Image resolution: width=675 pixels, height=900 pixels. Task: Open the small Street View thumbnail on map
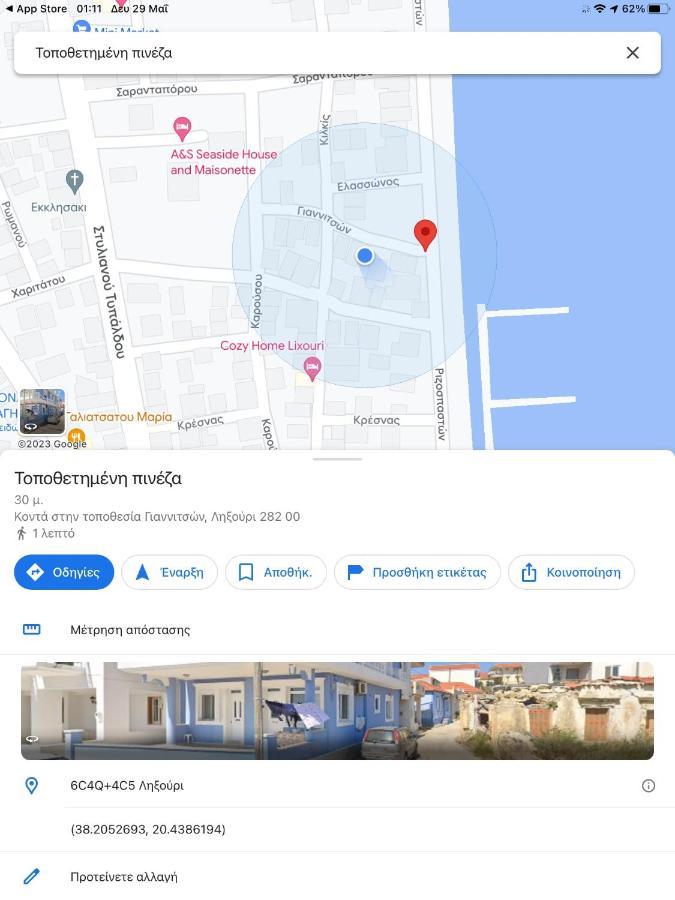tap(42, 411)
